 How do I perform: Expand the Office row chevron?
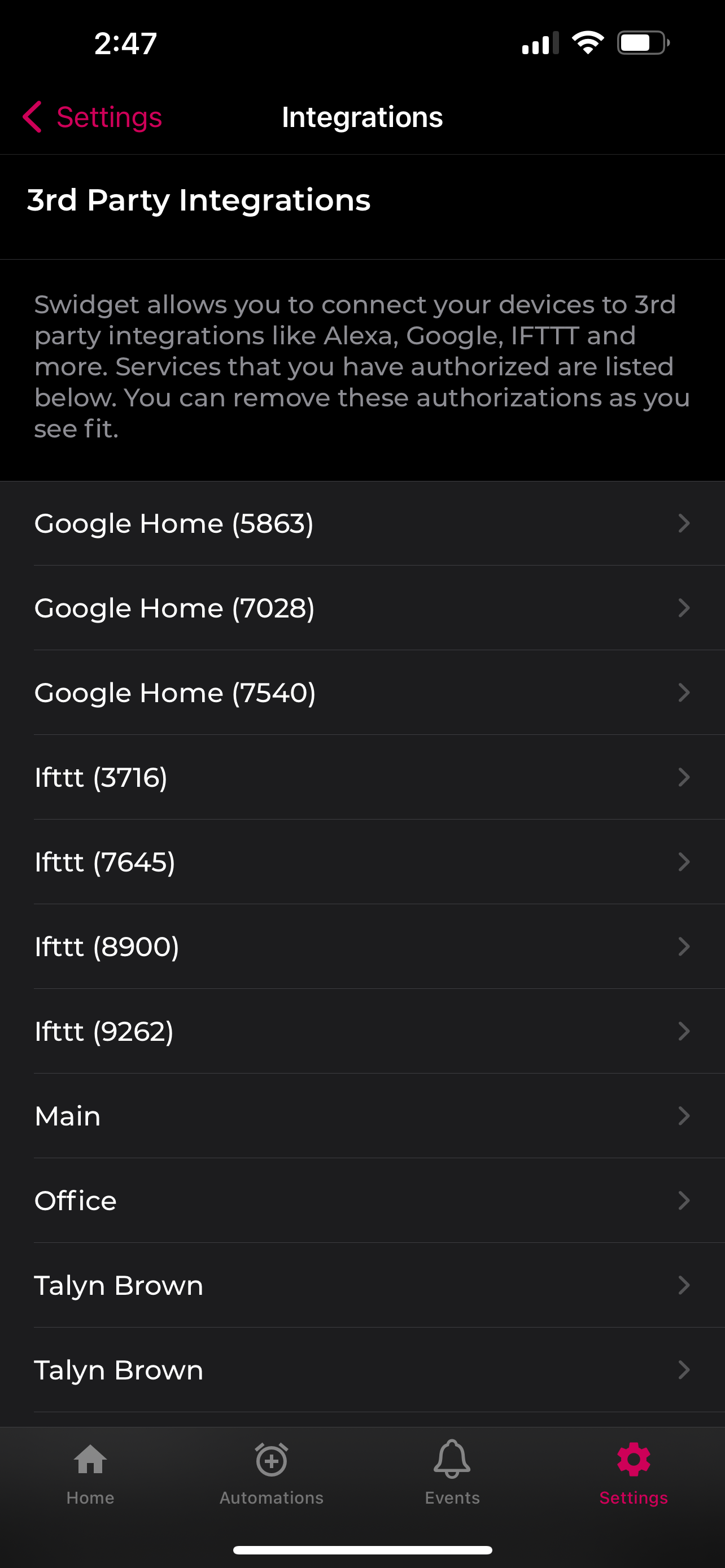tap(684, 1201)
